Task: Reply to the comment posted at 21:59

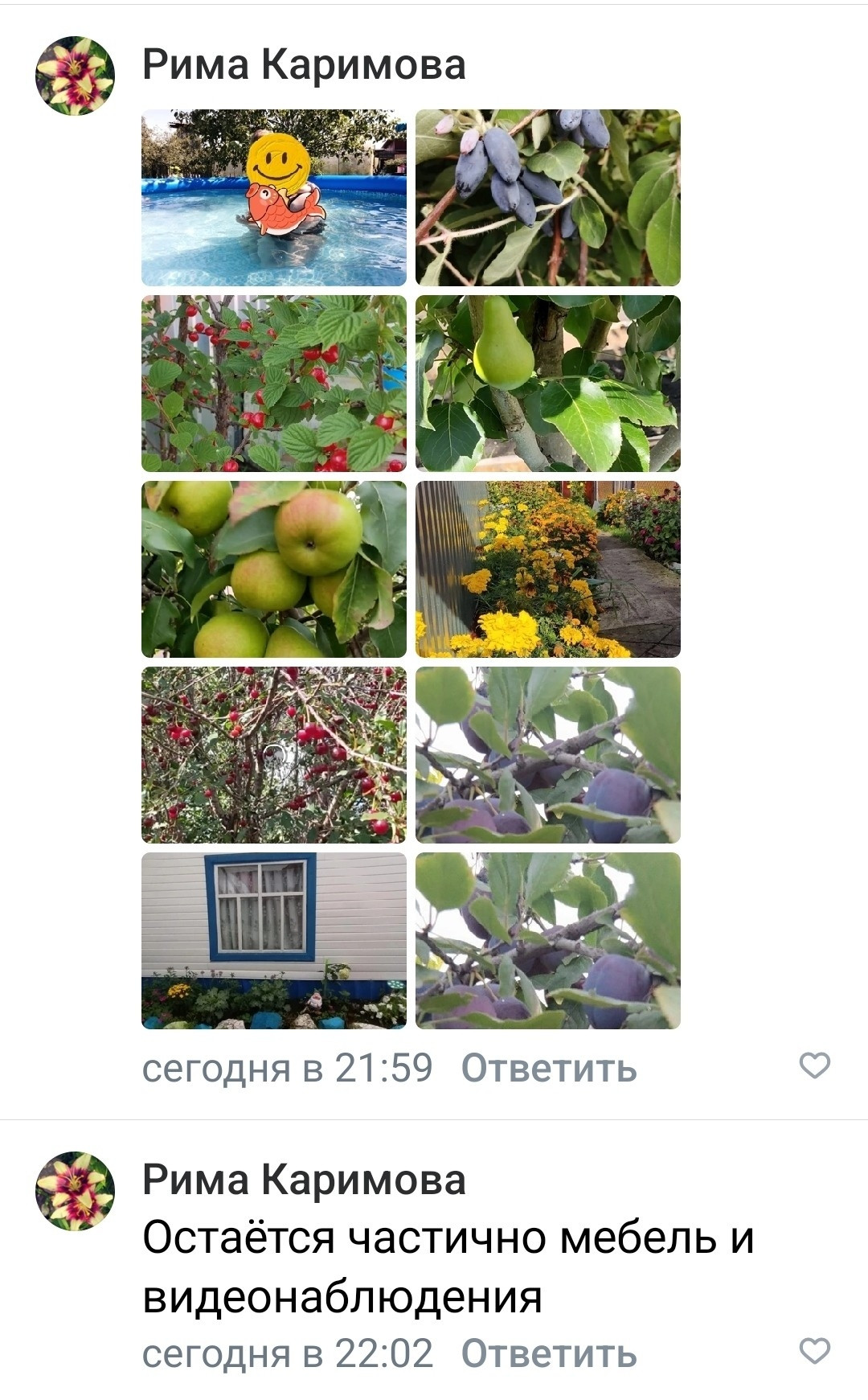Action: tap(549, 1069)
